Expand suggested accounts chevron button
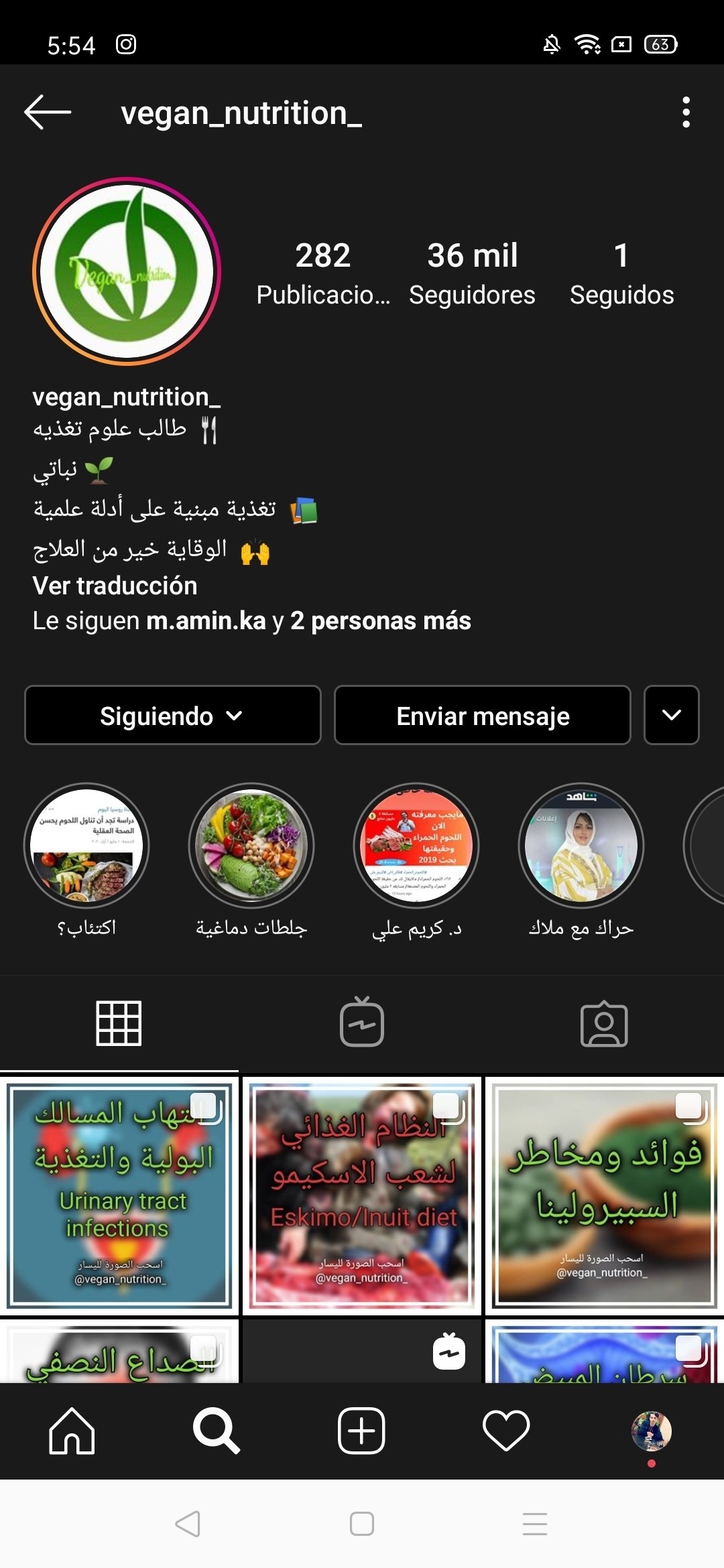Screen dimensions: 724x1568 coord(671,716)
